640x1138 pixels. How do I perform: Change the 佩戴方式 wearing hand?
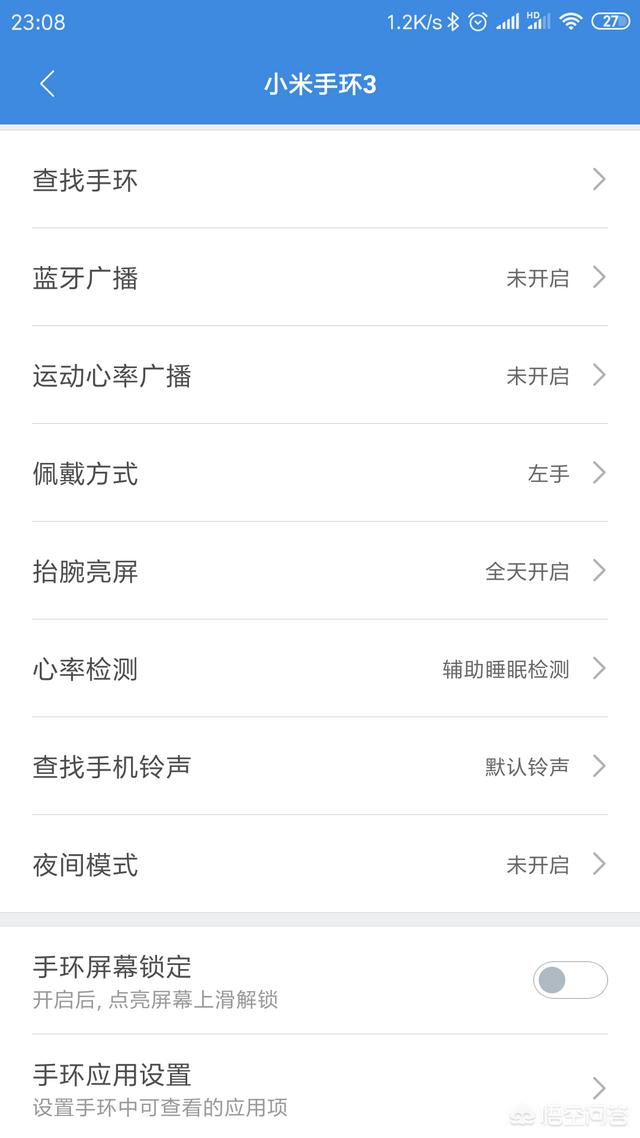(320, 473)
